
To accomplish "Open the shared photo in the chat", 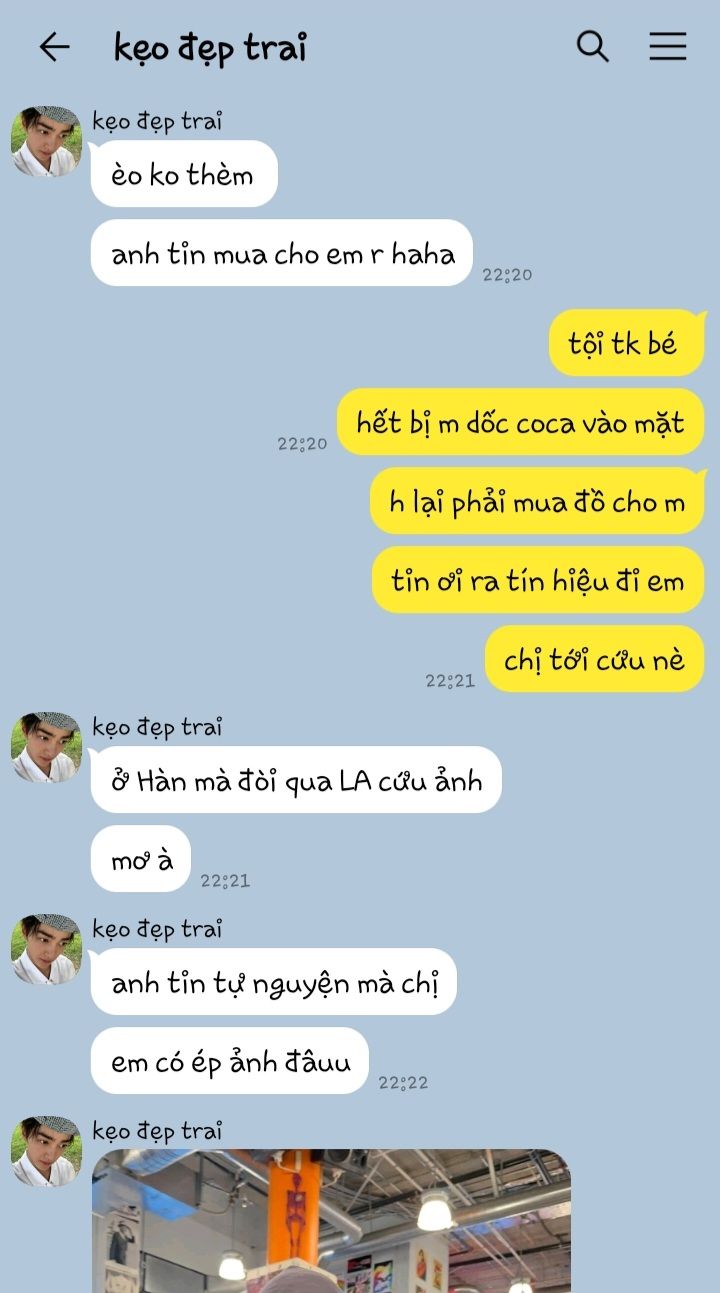I will [x=331, y=1220].
